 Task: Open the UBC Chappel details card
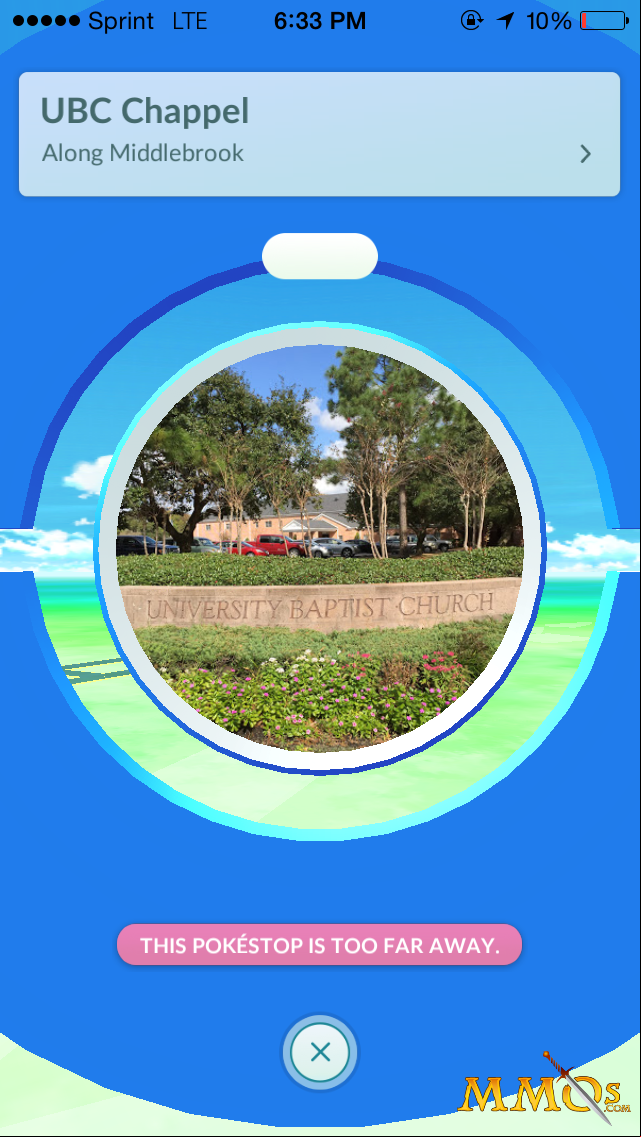(319, 134)
